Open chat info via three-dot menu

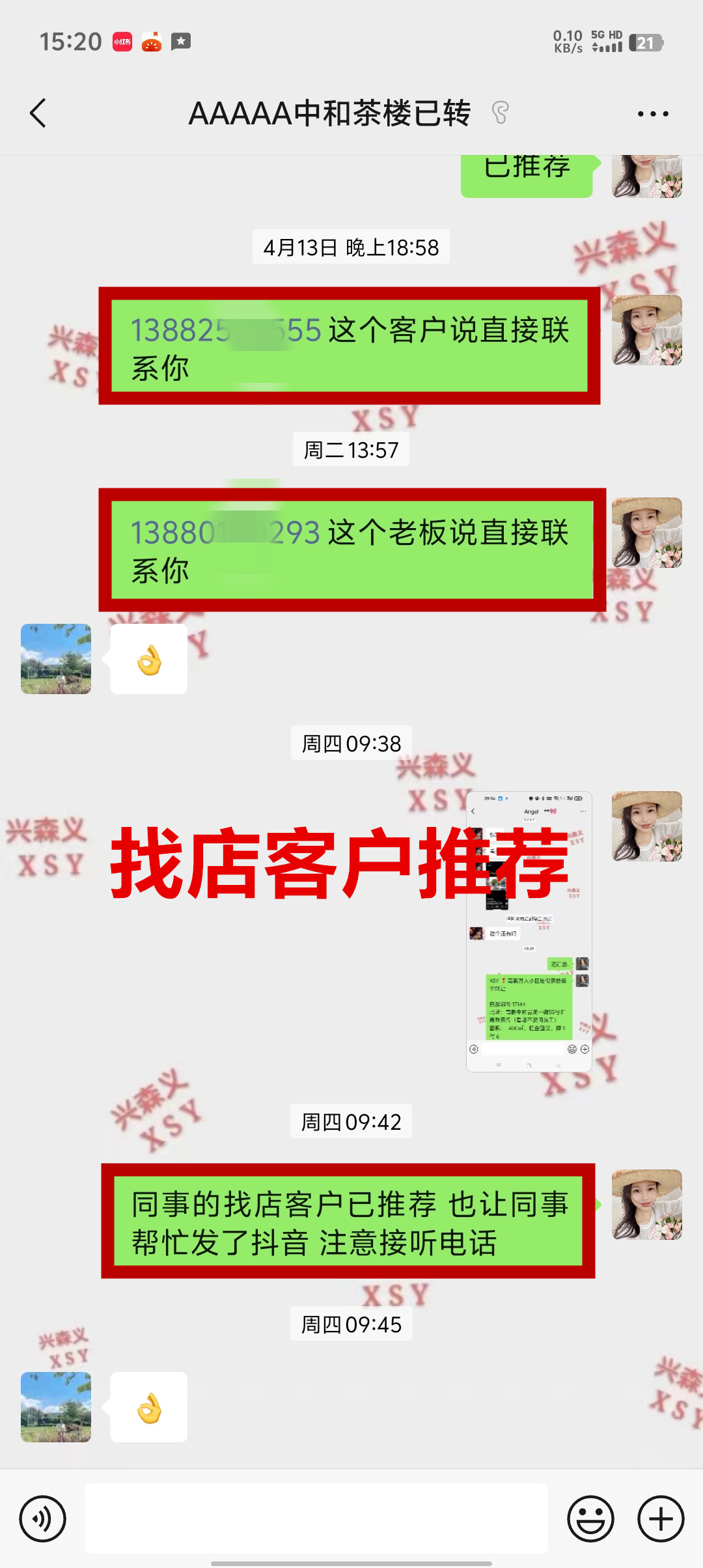[652, 114]
